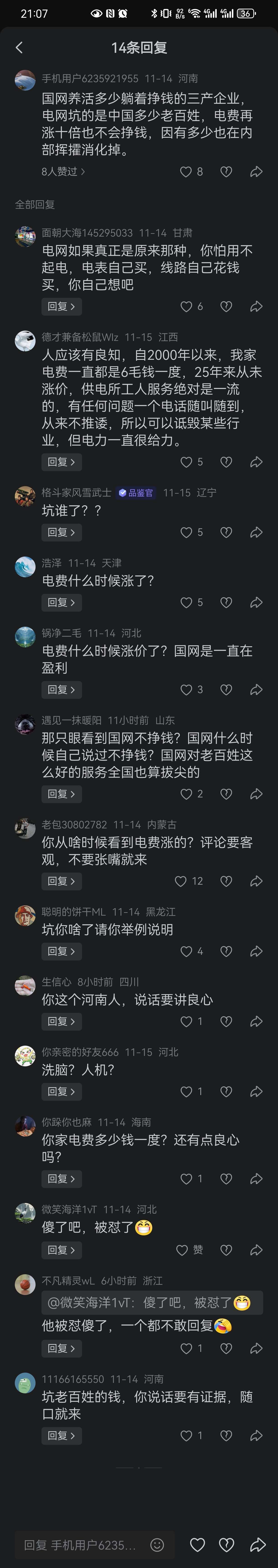Image resolution: width=278 pixels, height=1568 pixels.
Task: Reply to 11166165550's comment
Action: [x=61, y=1435]
